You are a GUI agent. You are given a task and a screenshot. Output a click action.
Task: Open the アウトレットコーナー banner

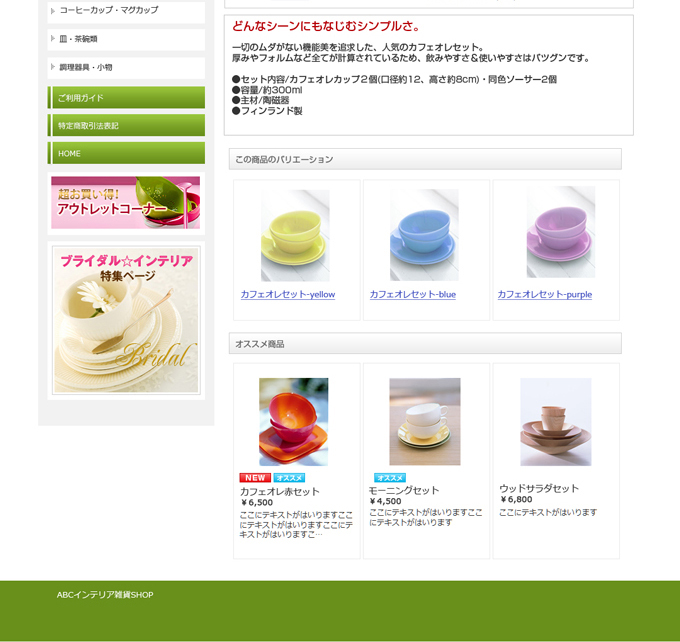[x=126, y=202]
